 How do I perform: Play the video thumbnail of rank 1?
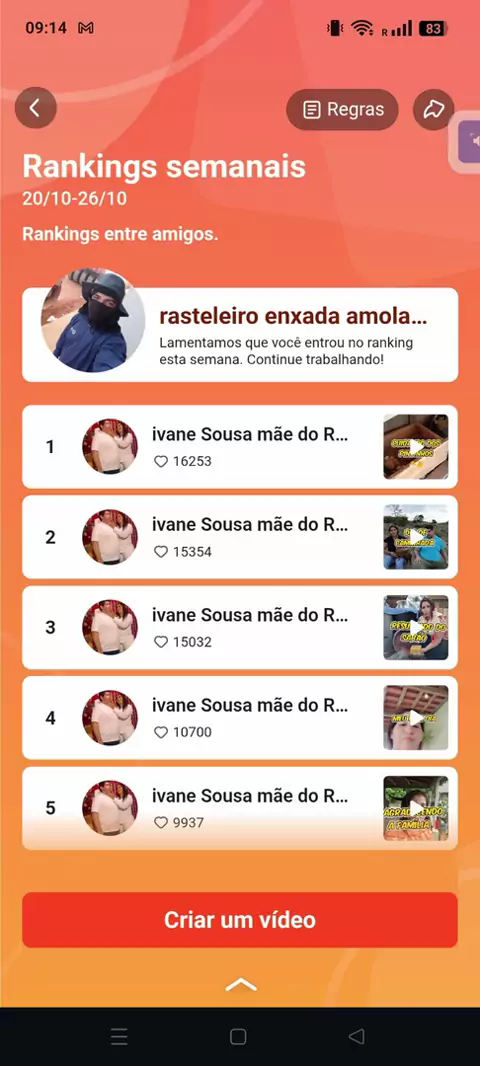pos(415,447)
